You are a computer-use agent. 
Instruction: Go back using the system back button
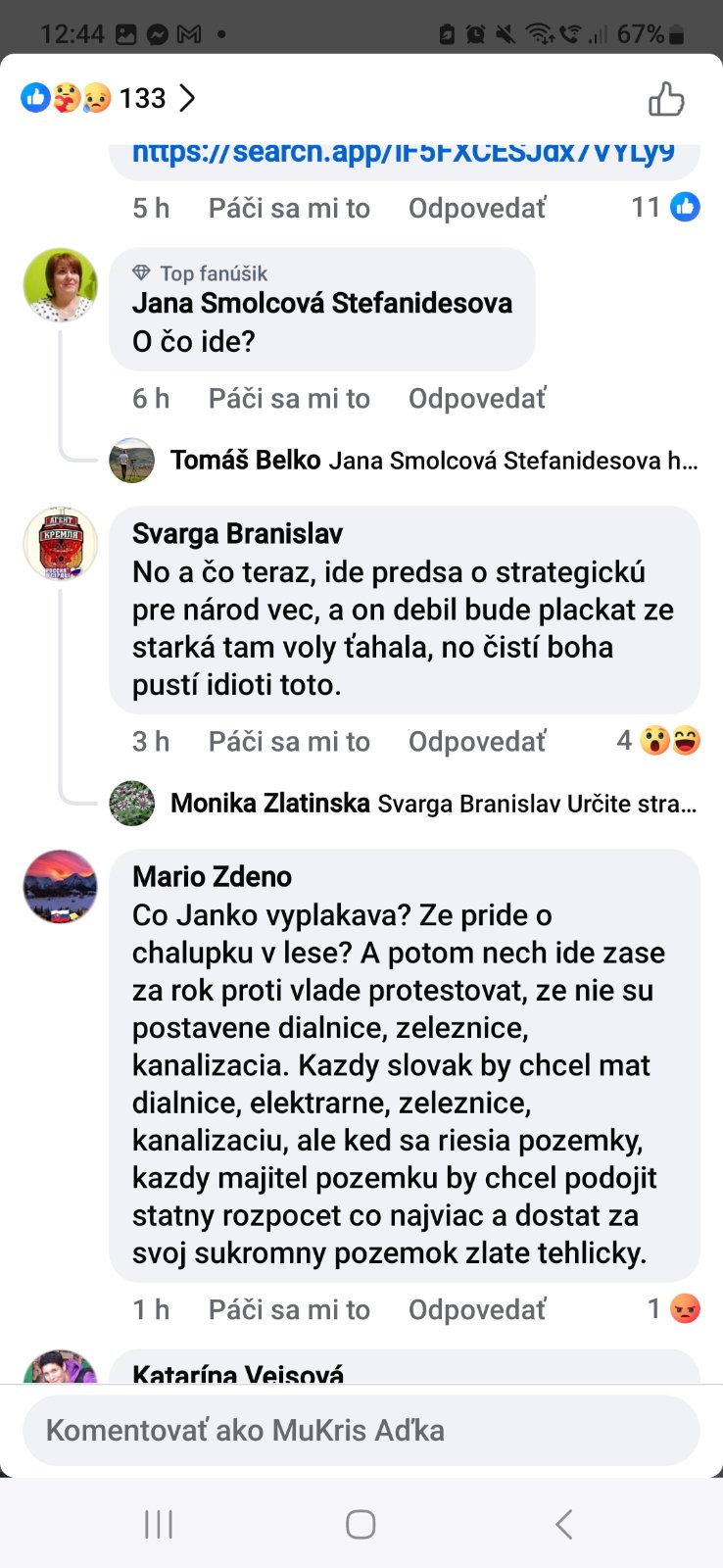(563, 1524)
